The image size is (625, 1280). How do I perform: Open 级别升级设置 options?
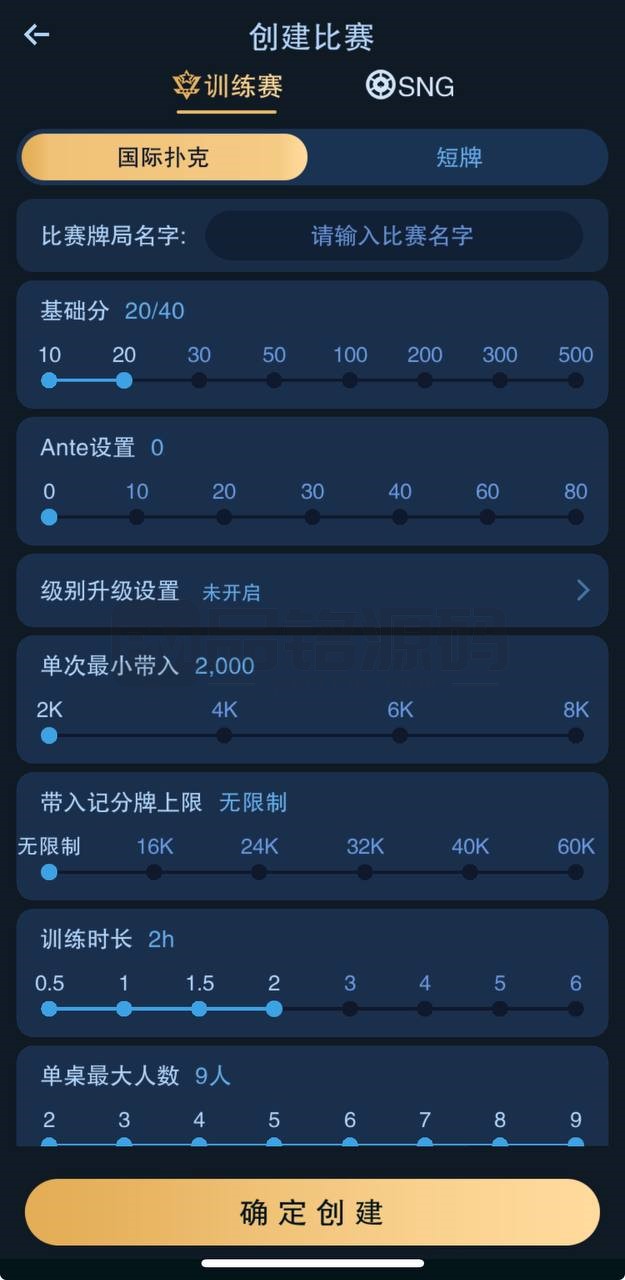pyautogui.click(x=312, y=590)
